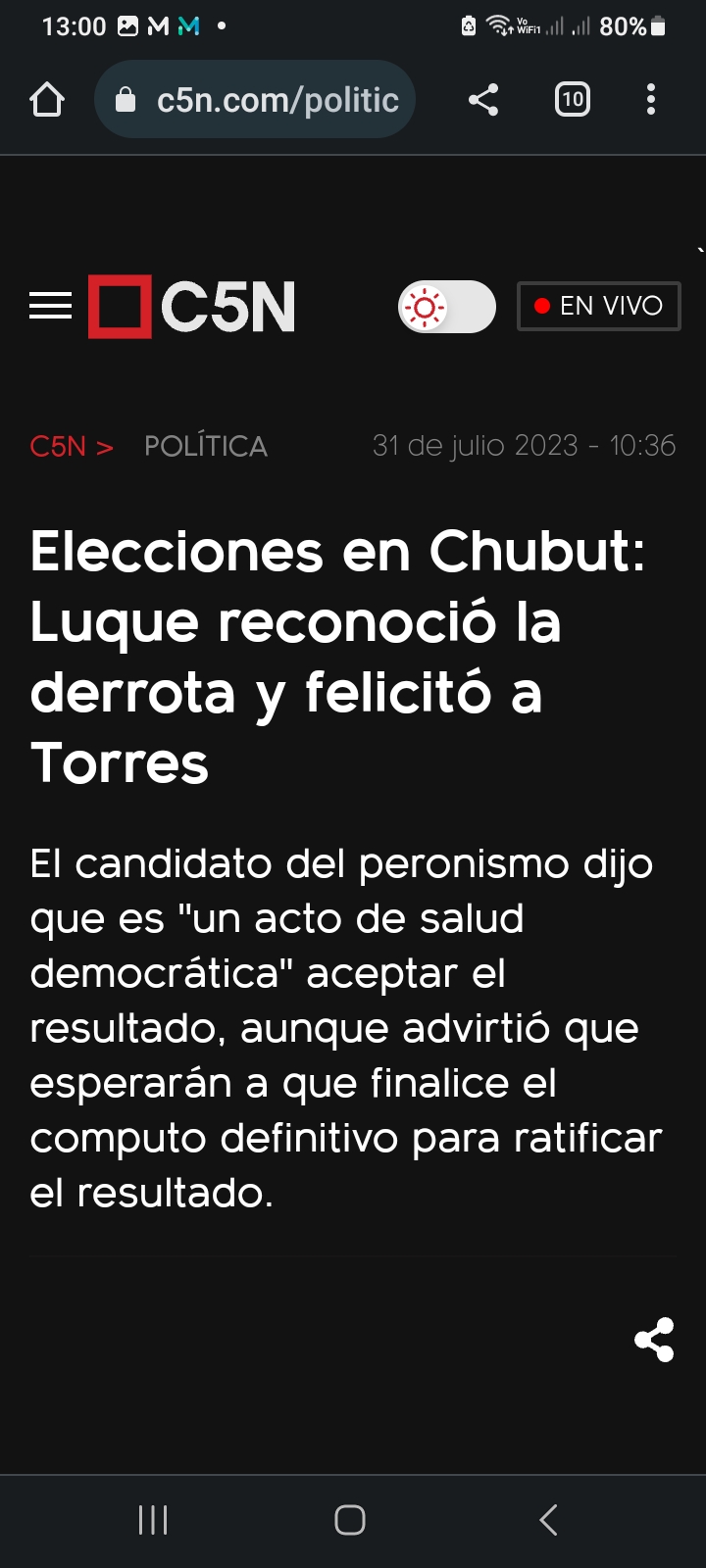The image size is (706, 1568).
Task: Toggle the light/dark theme switch
Action: pyautogui.click(x=446, y=307)
